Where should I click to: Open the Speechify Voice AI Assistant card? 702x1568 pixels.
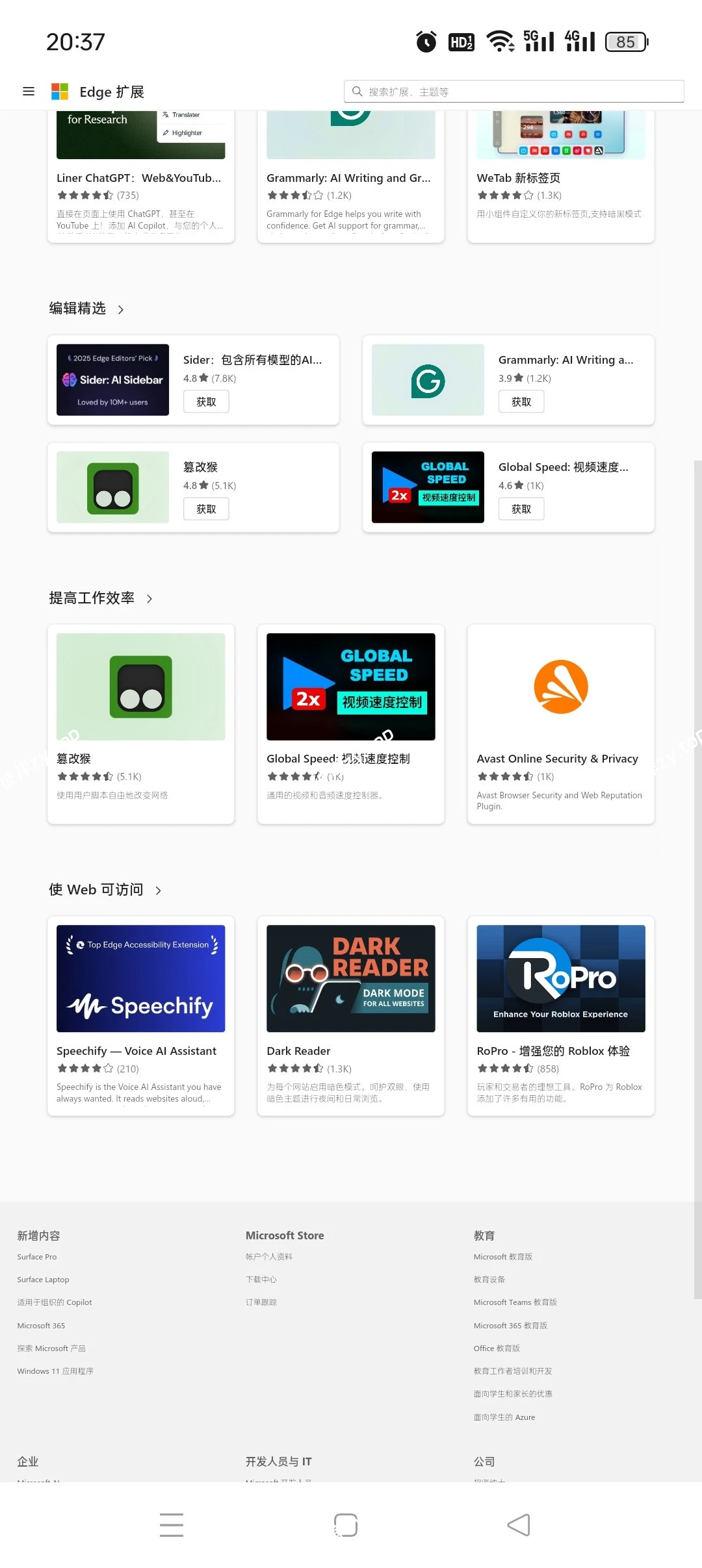140,1016
